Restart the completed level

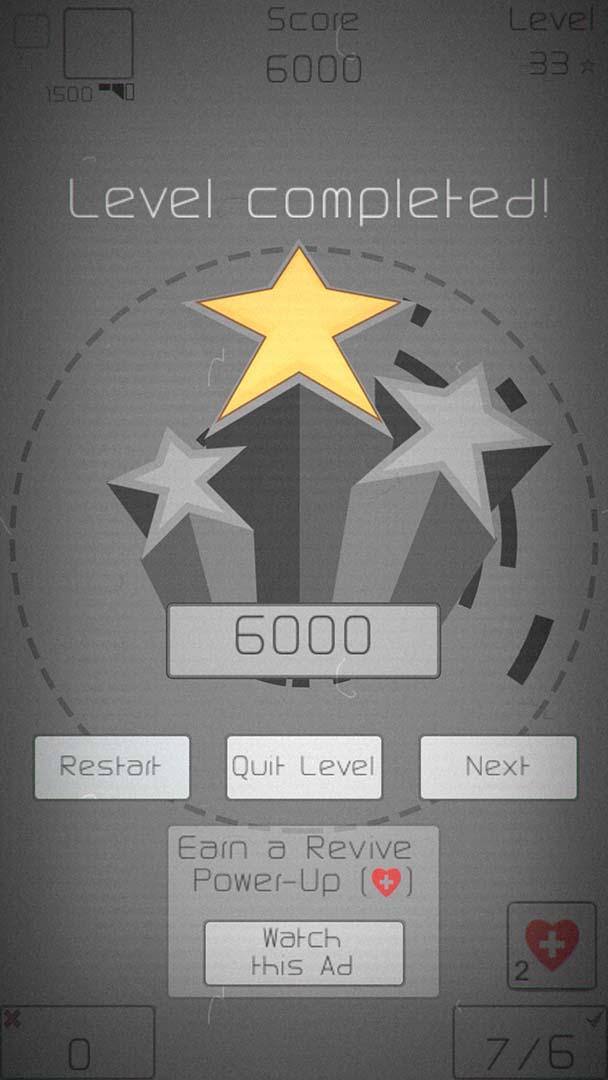112,767
